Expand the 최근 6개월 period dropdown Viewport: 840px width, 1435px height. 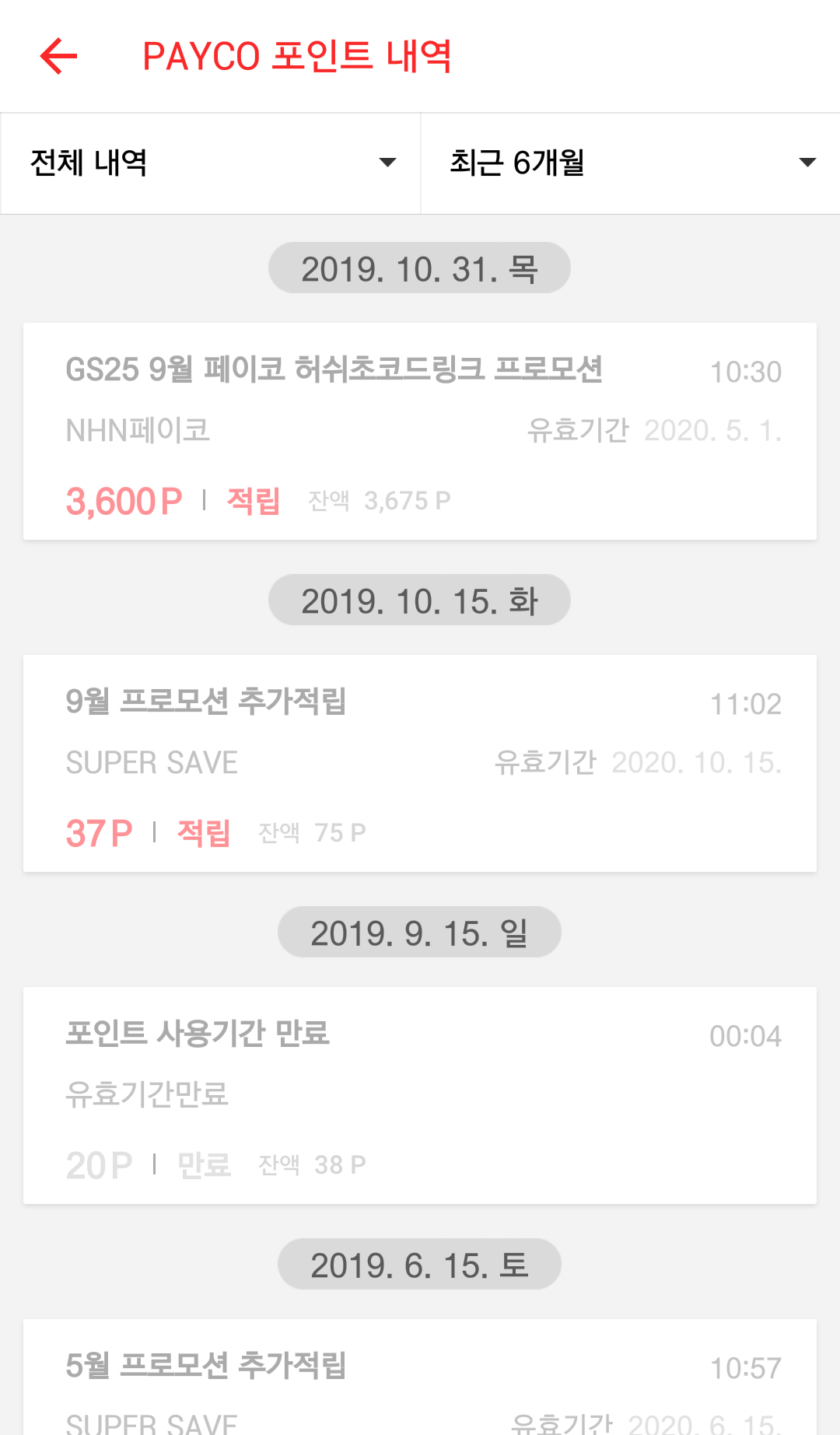point(631,163)
